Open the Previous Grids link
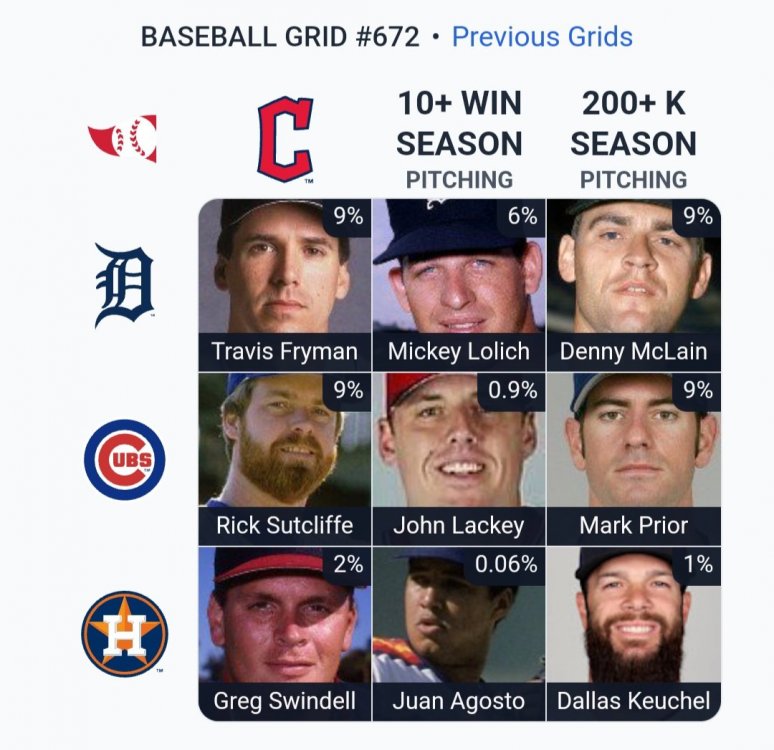This screenshot has height=750, width=774. point(542,37)
